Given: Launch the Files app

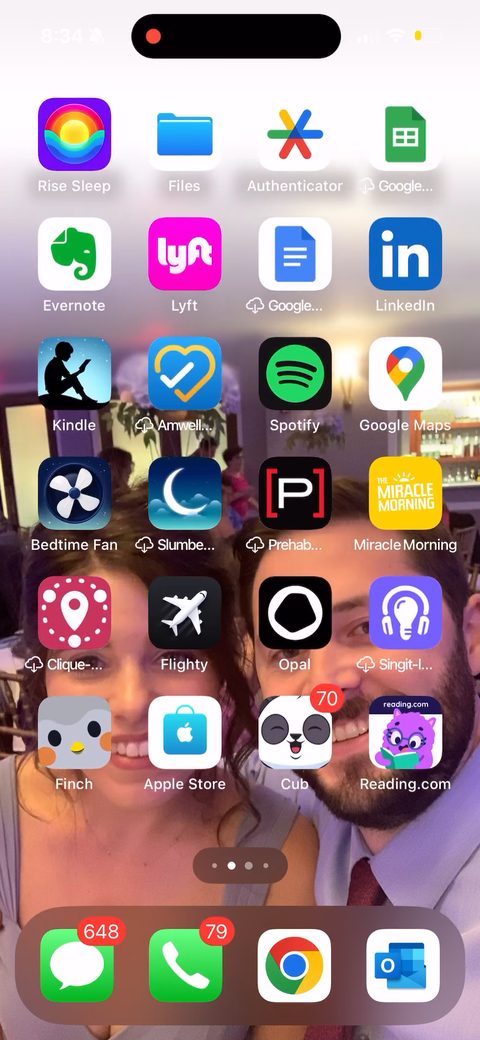Looking at the screenshot, I should tap(184, 135).
